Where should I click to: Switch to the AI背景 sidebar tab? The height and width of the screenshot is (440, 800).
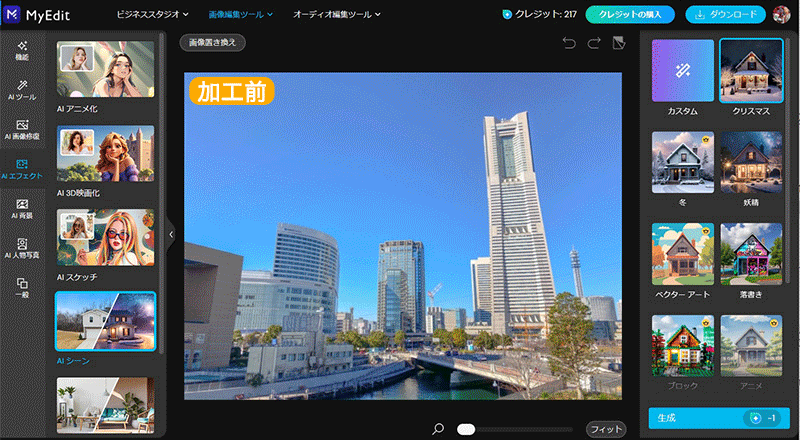click(22, 209)
